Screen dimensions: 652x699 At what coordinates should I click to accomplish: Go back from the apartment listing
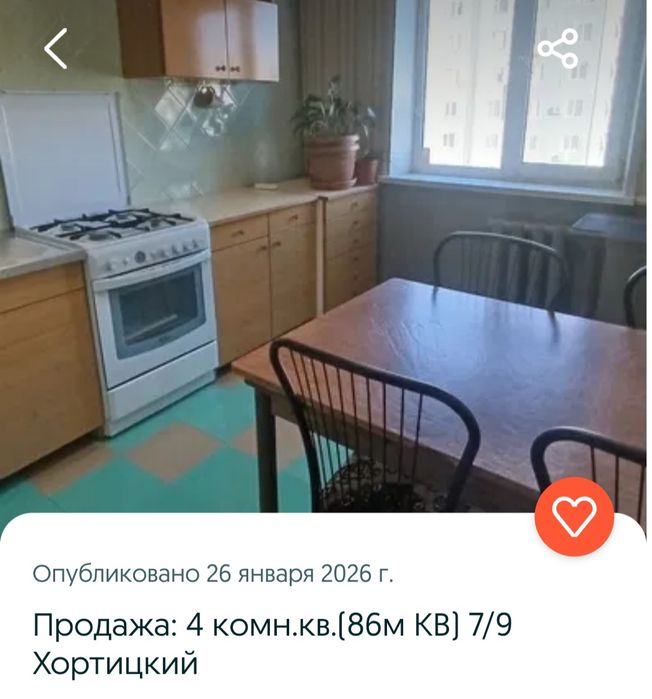click(56, 49)
